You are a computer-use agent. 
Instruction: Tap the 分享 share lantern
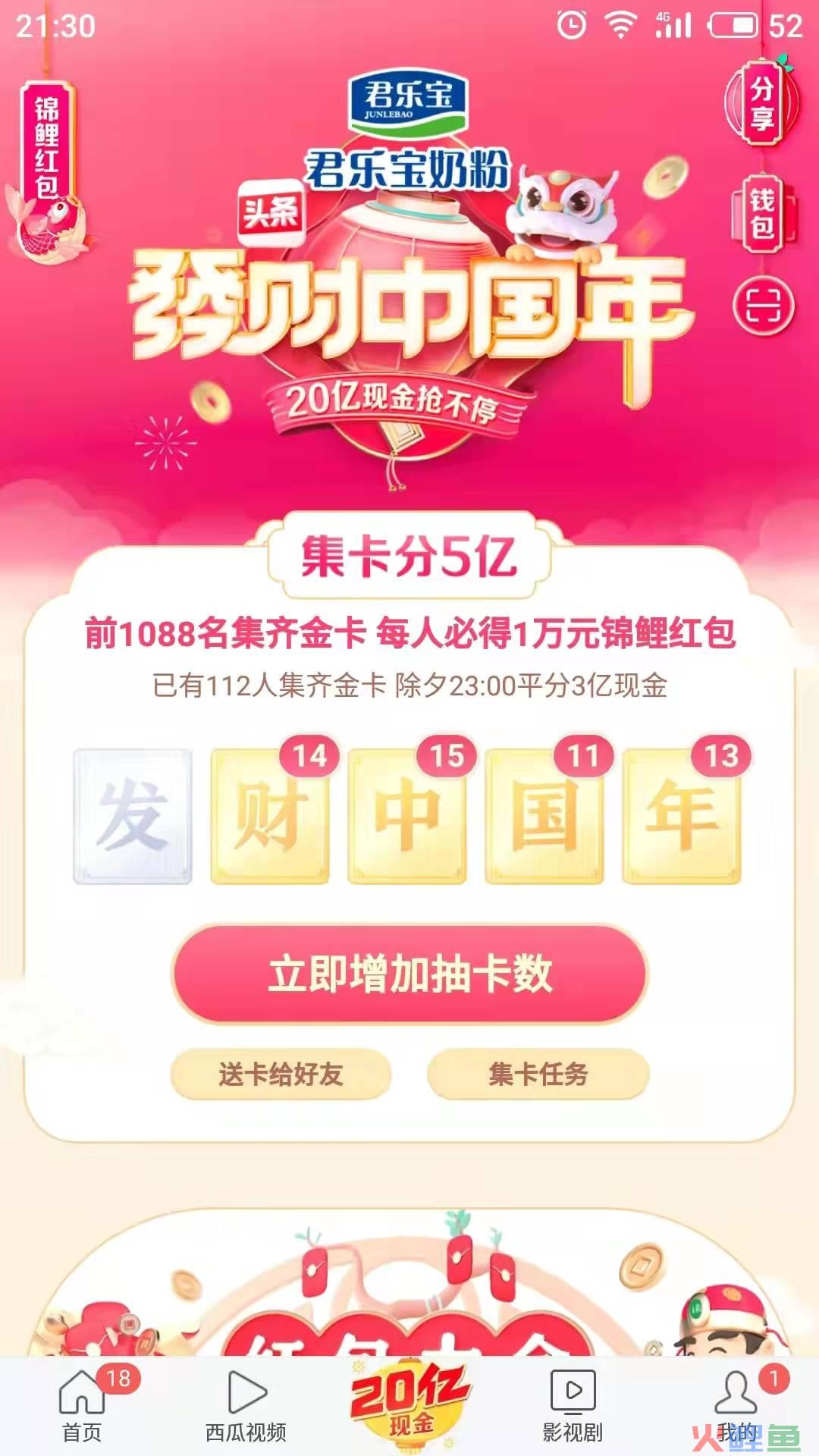point(761,104)
